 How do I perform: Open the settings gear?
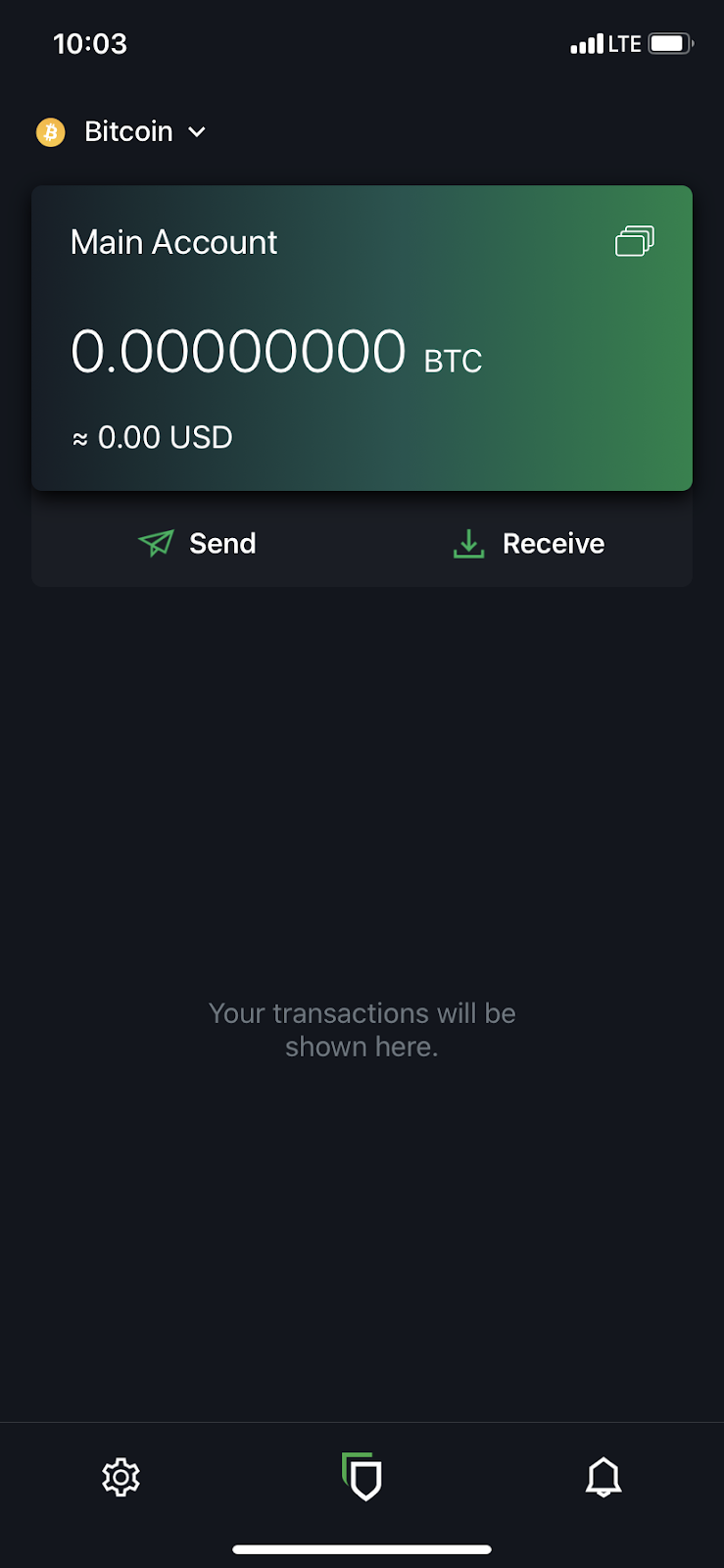121,1477
